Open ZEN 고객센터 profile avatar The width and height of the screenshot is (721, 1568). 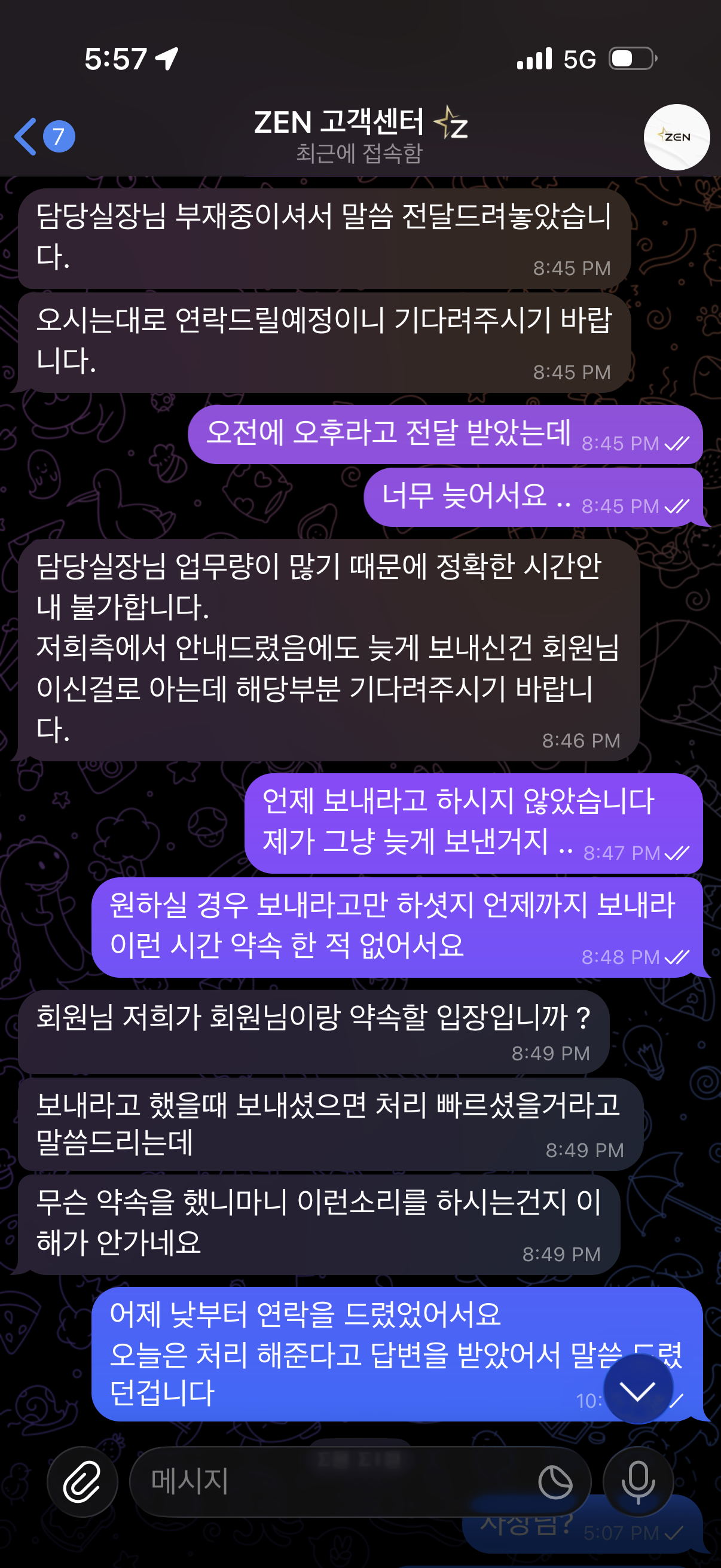(x=676, y=137)
